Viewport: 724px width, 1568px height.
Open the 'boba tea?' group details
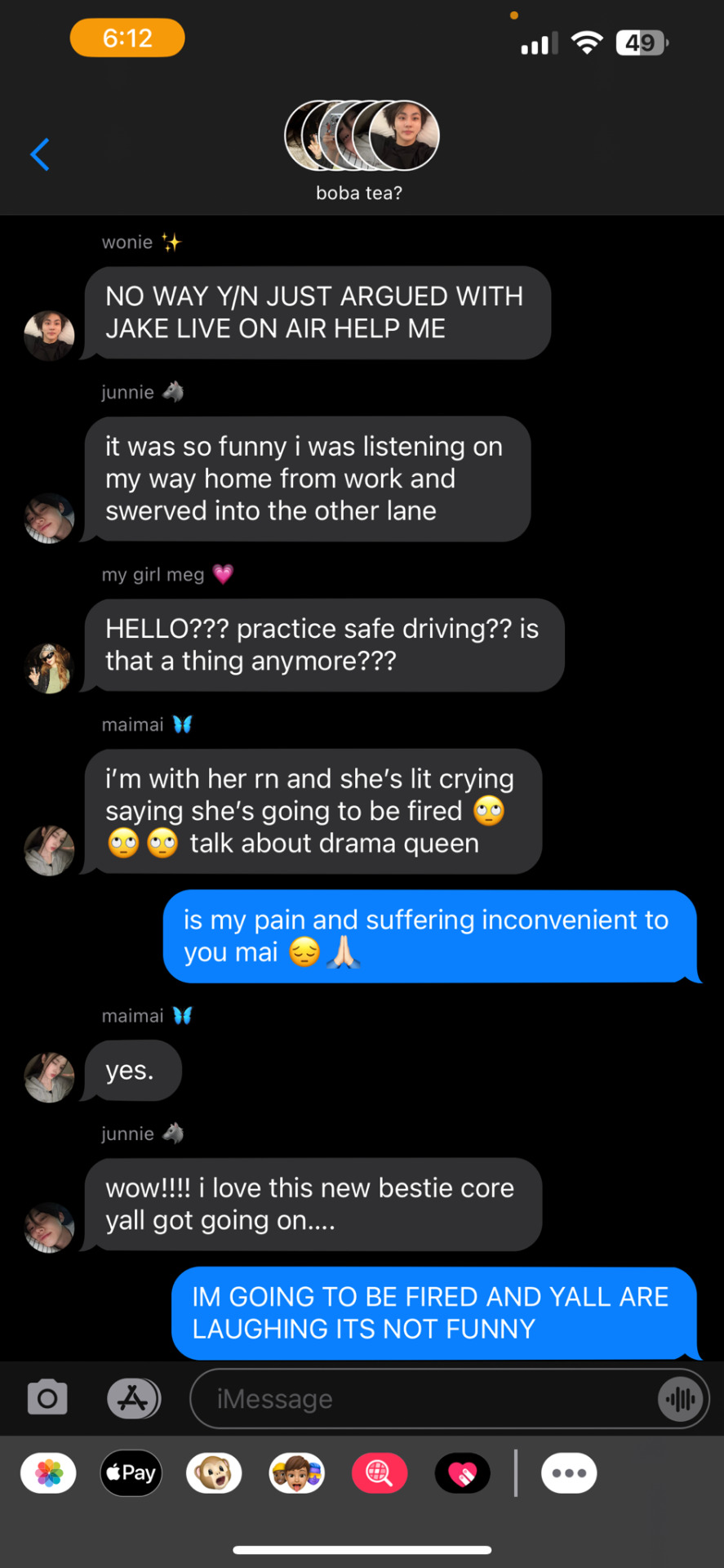pyautogui.click(x=361, y=150)
